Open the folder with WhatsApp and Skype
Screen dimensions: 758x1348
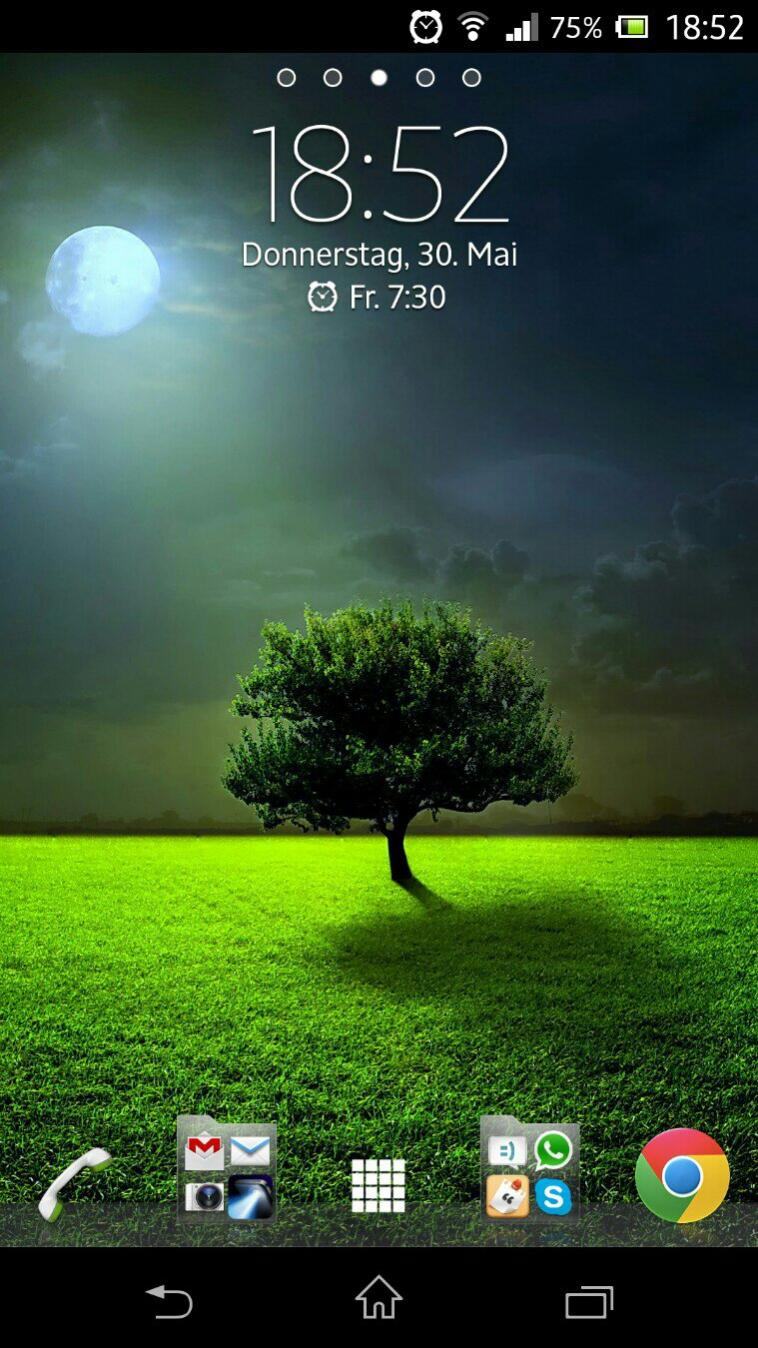[x=530, y=1169]
